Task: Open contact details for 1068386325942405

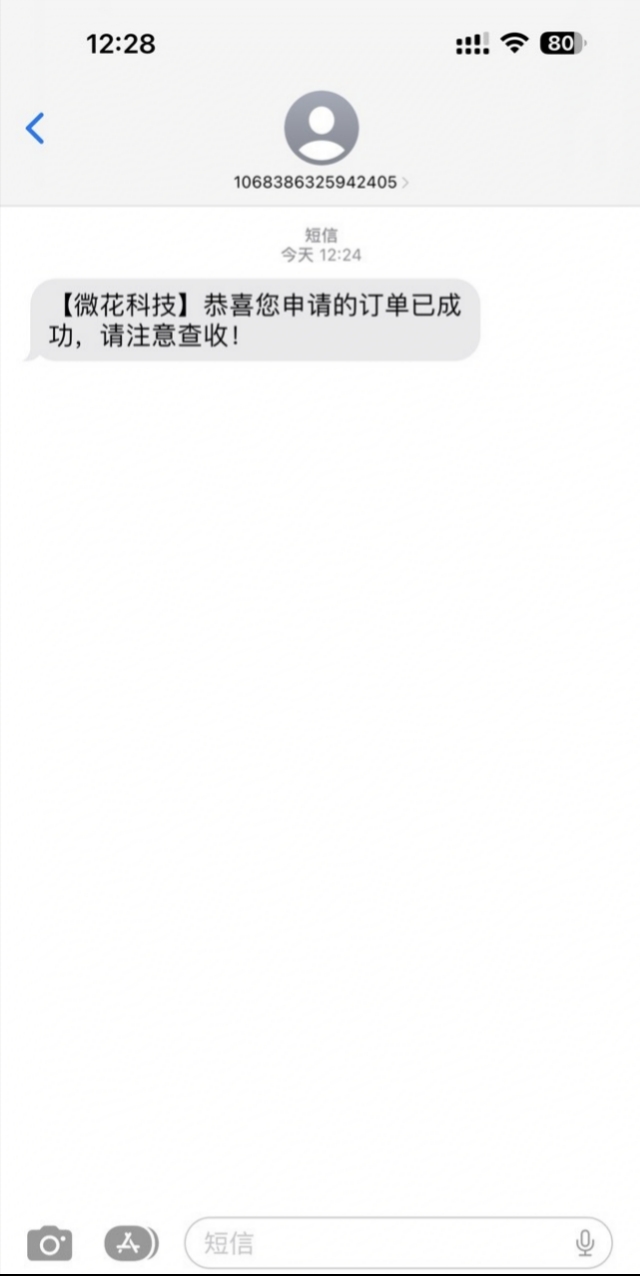Action: click(321, 142)
